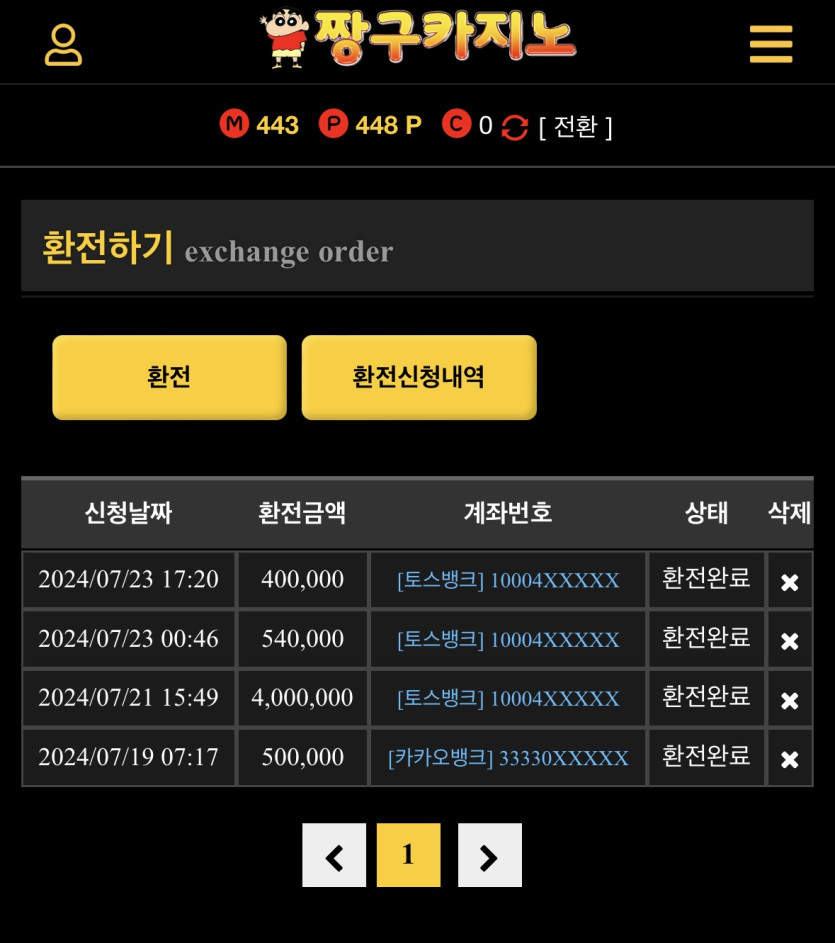Go to the next page
This screenshot has width=835, height=943.
coord(489,855)
